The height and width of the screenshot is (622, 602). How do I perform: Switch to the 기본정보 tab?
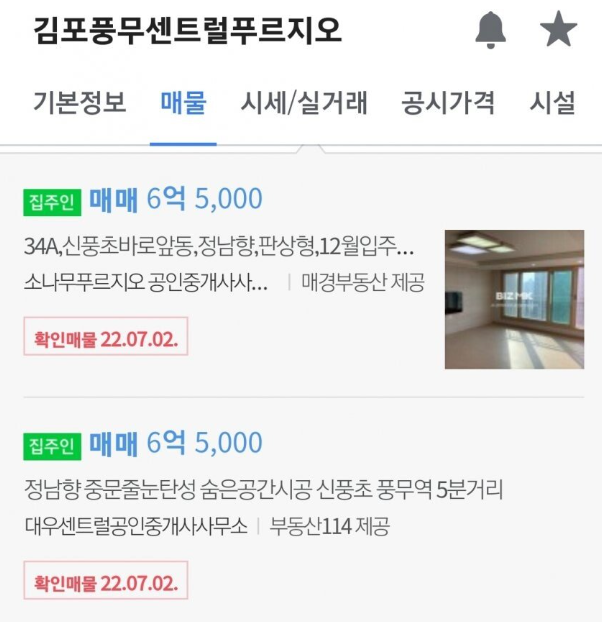[x=80, y=103]
